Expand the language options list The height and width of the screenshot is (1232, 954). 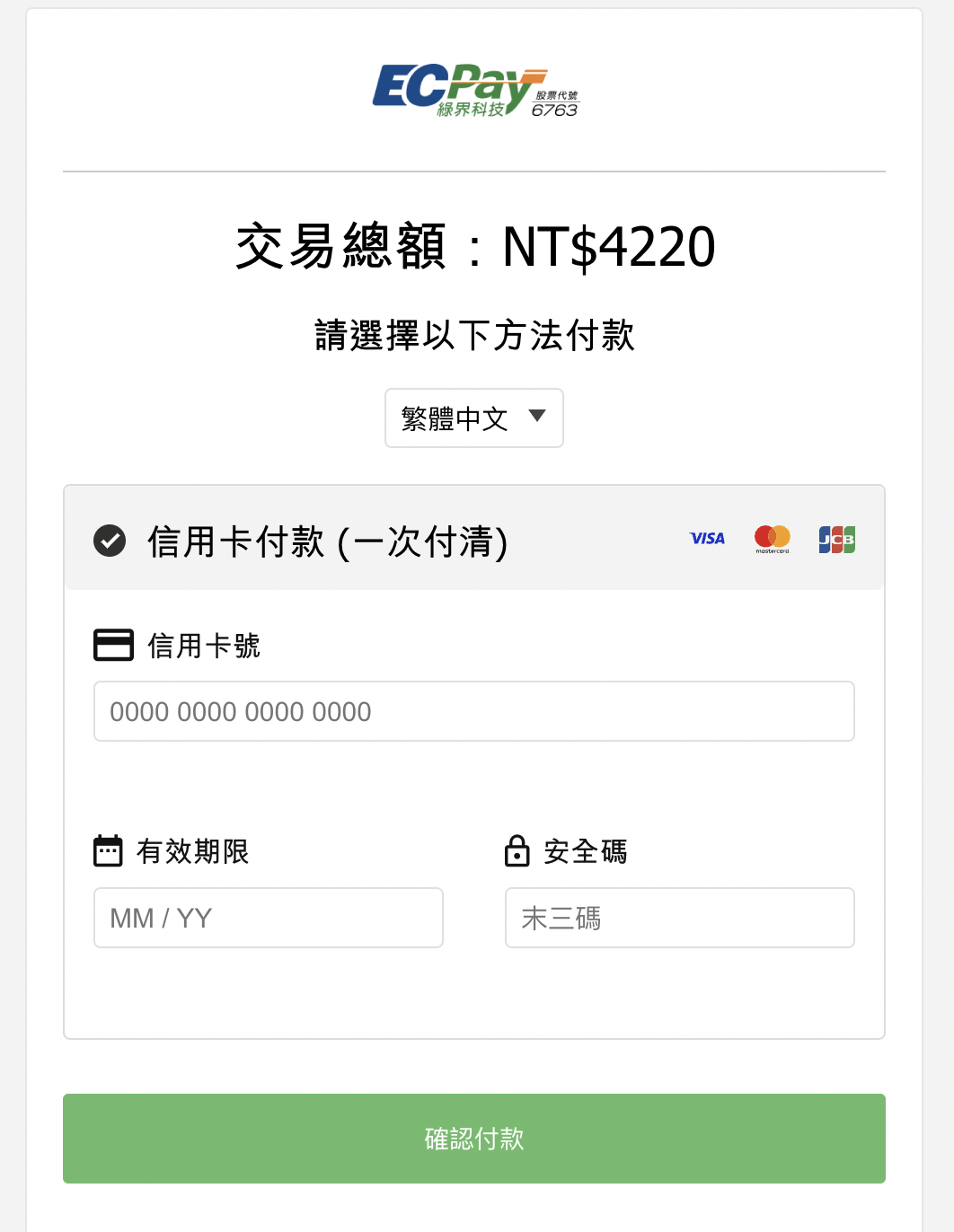point(473,418)
